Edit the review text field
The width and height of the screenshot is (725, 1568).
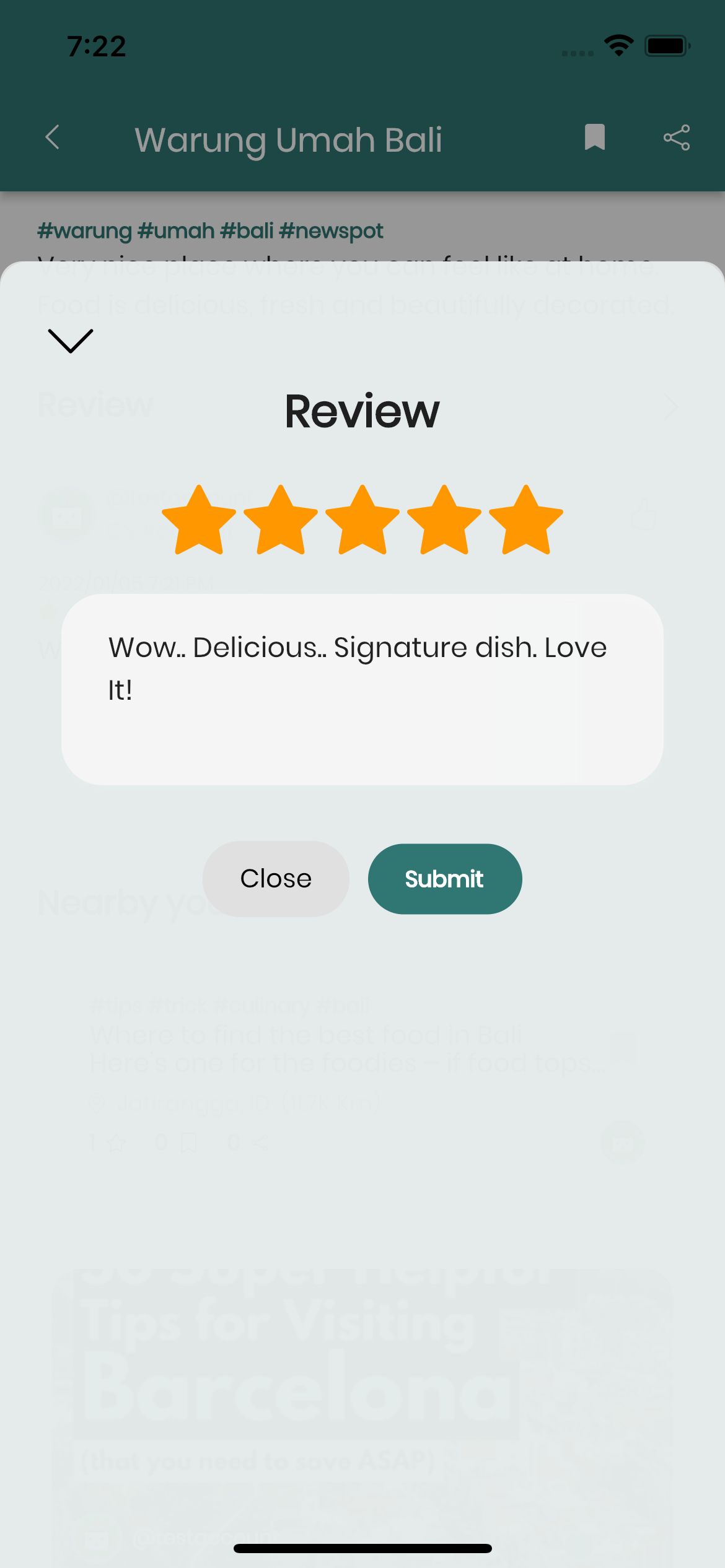pos(362,689)
